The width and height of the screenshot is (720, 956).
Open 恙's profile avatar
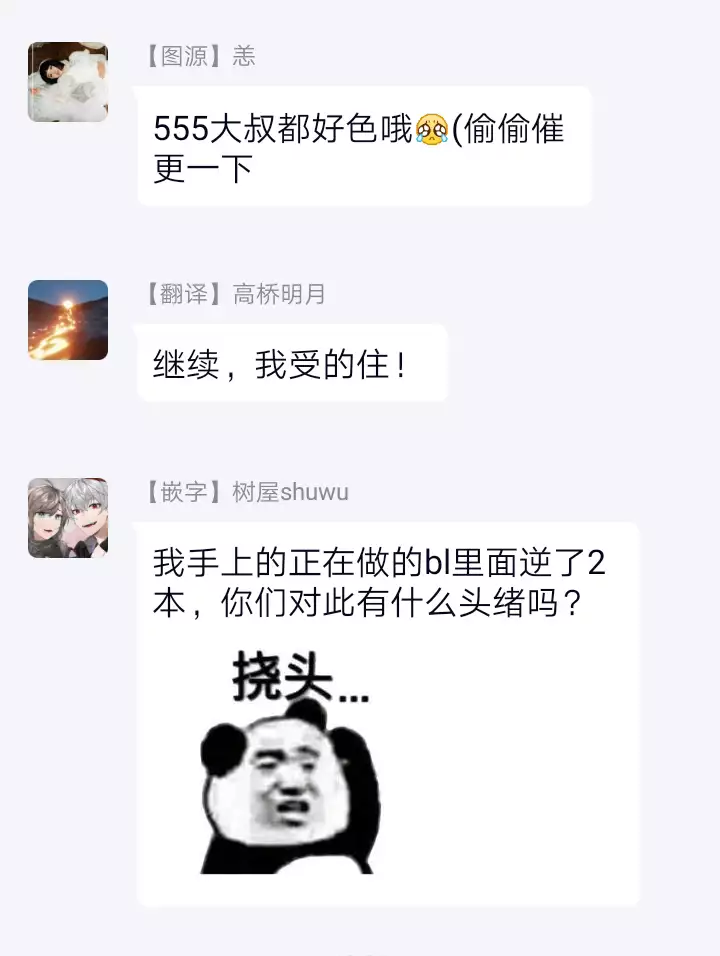click(68, 82)
